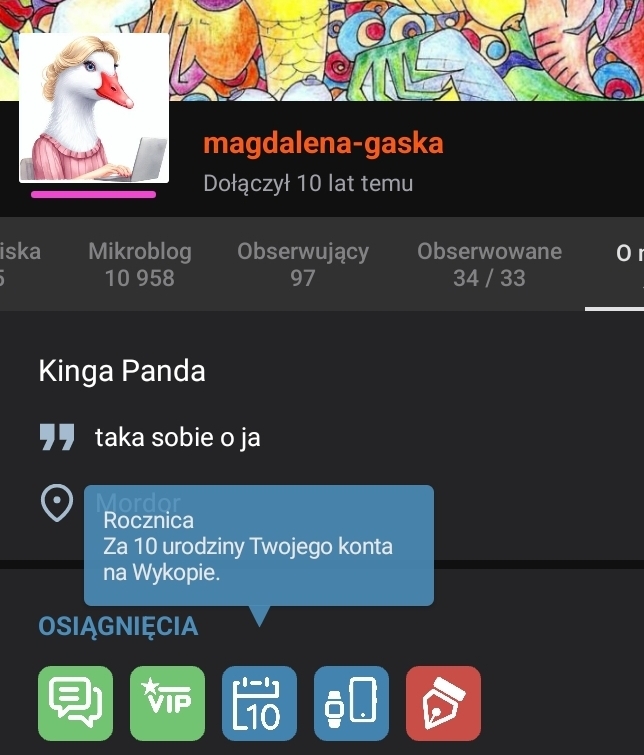Open magdalena-gaska's profile avatar
644x755 pixels.
pos(94,108)
